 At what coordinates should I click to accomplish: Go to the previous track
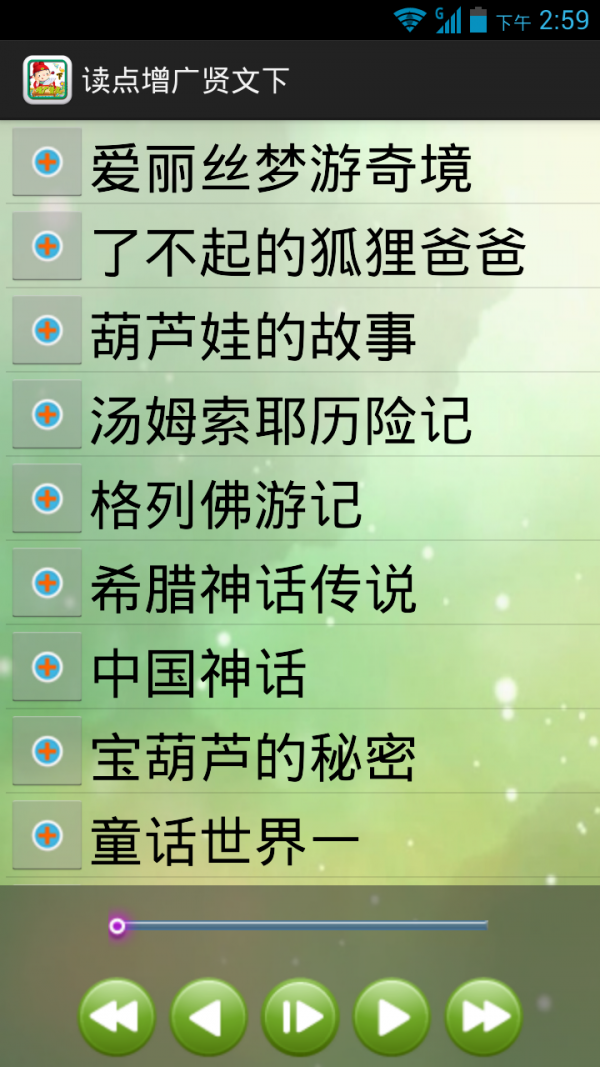(x=208, y=1017)
